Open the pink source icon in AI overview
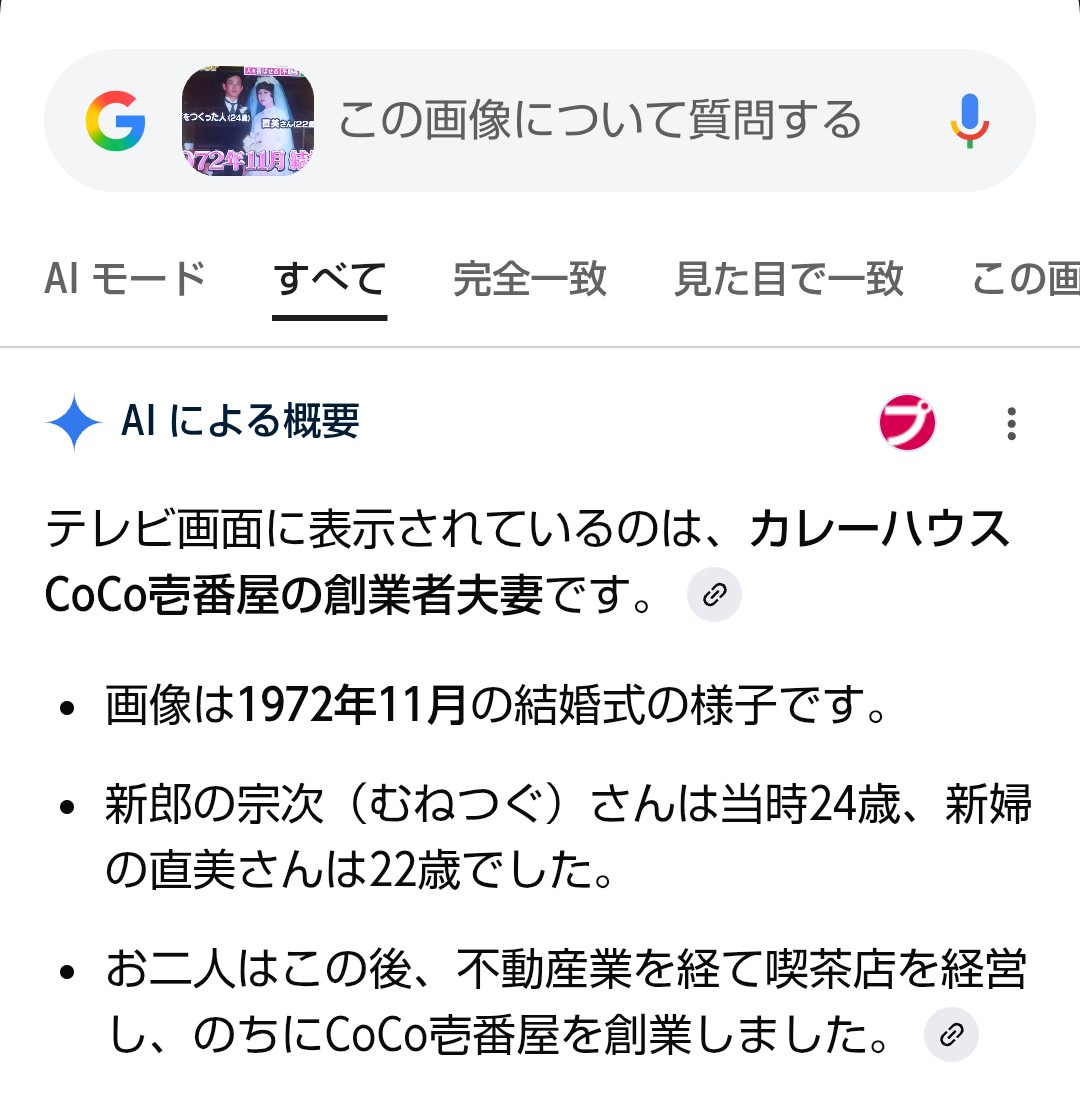Image resolution: width=1080 pixels, height=1119 pixels. 907,423
